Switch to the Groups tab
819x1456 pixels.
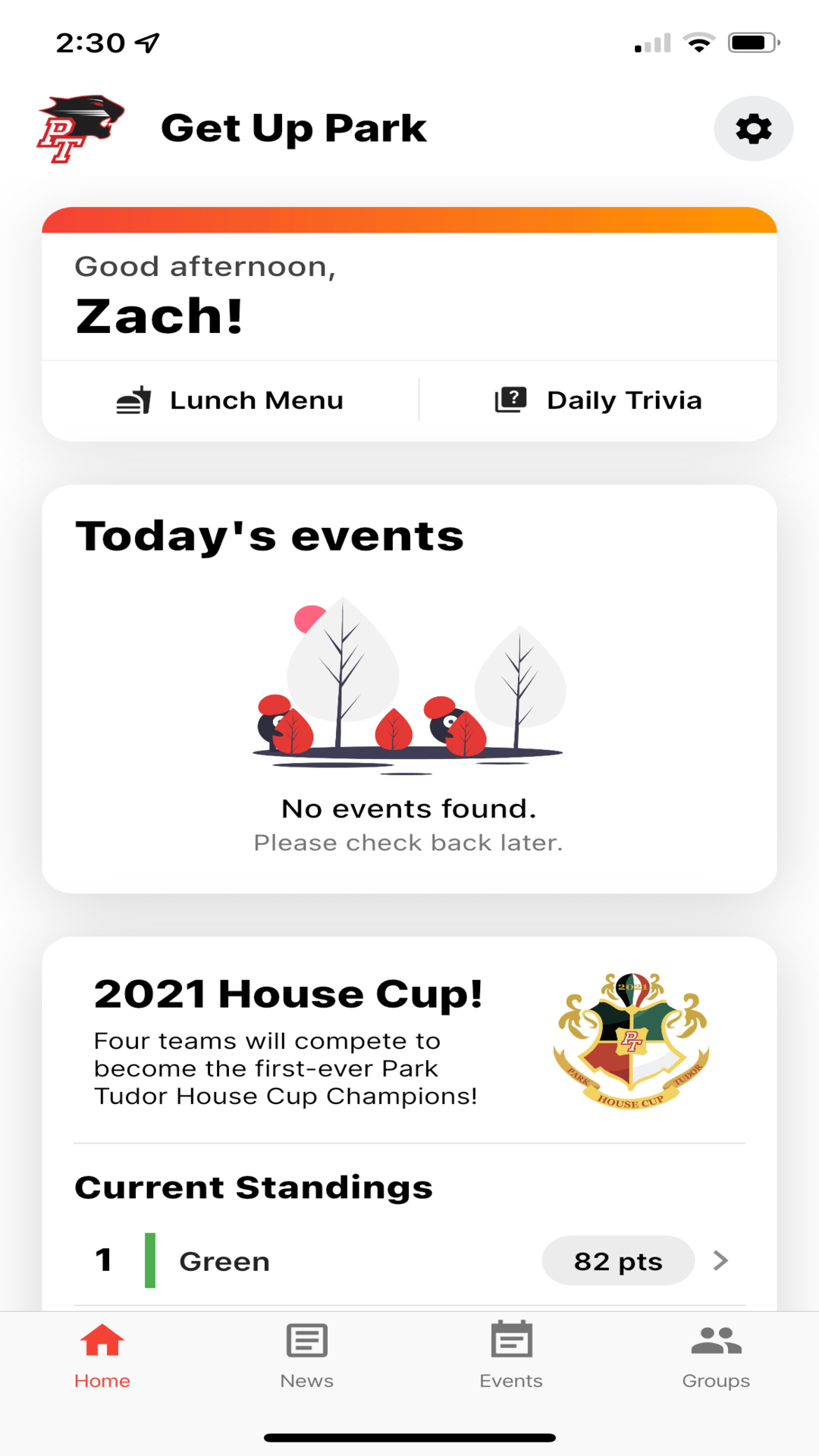pos(716,1356)
